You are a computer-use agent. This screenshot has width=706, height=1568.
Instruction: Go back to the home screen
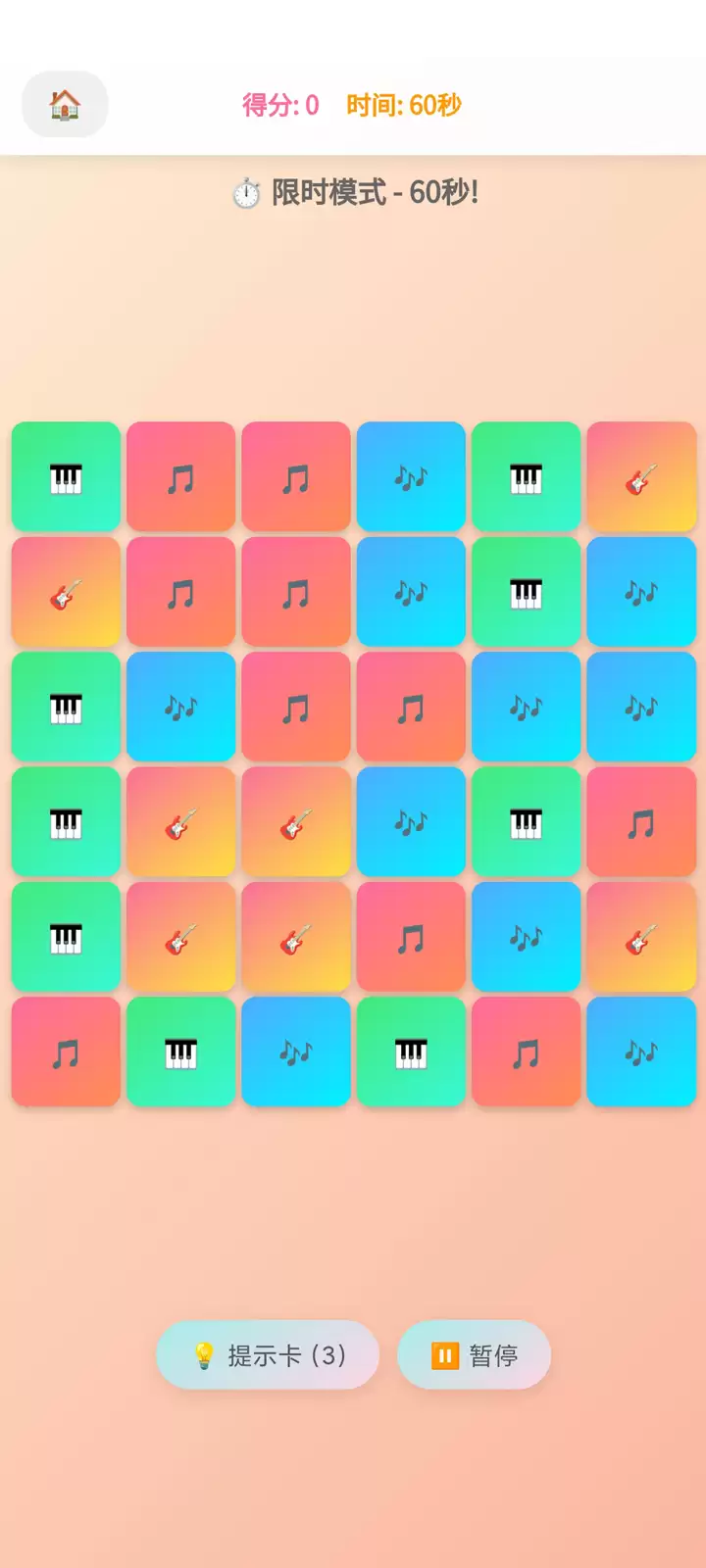(65, 104)
